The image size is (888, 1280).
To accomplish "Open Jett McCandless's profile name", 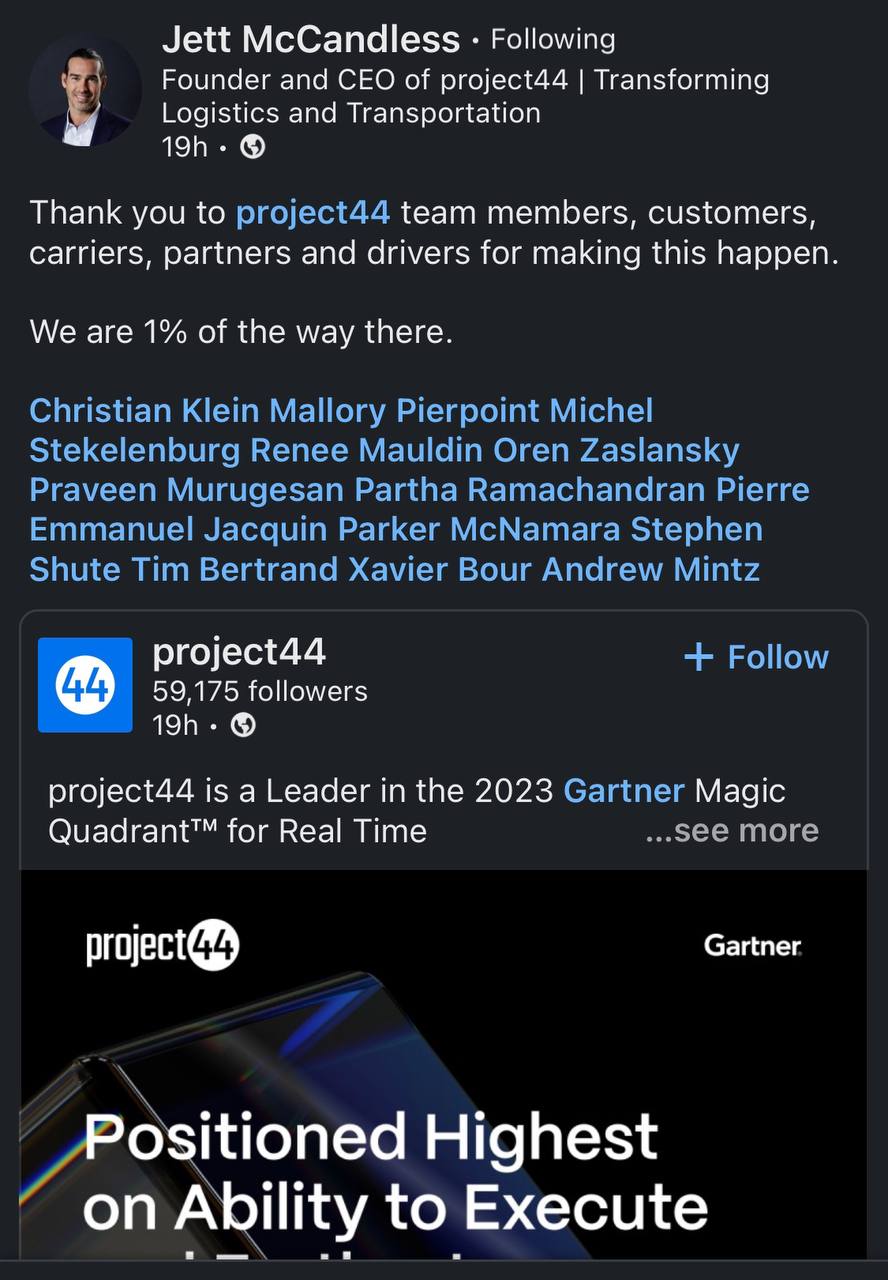I will 310,40.
